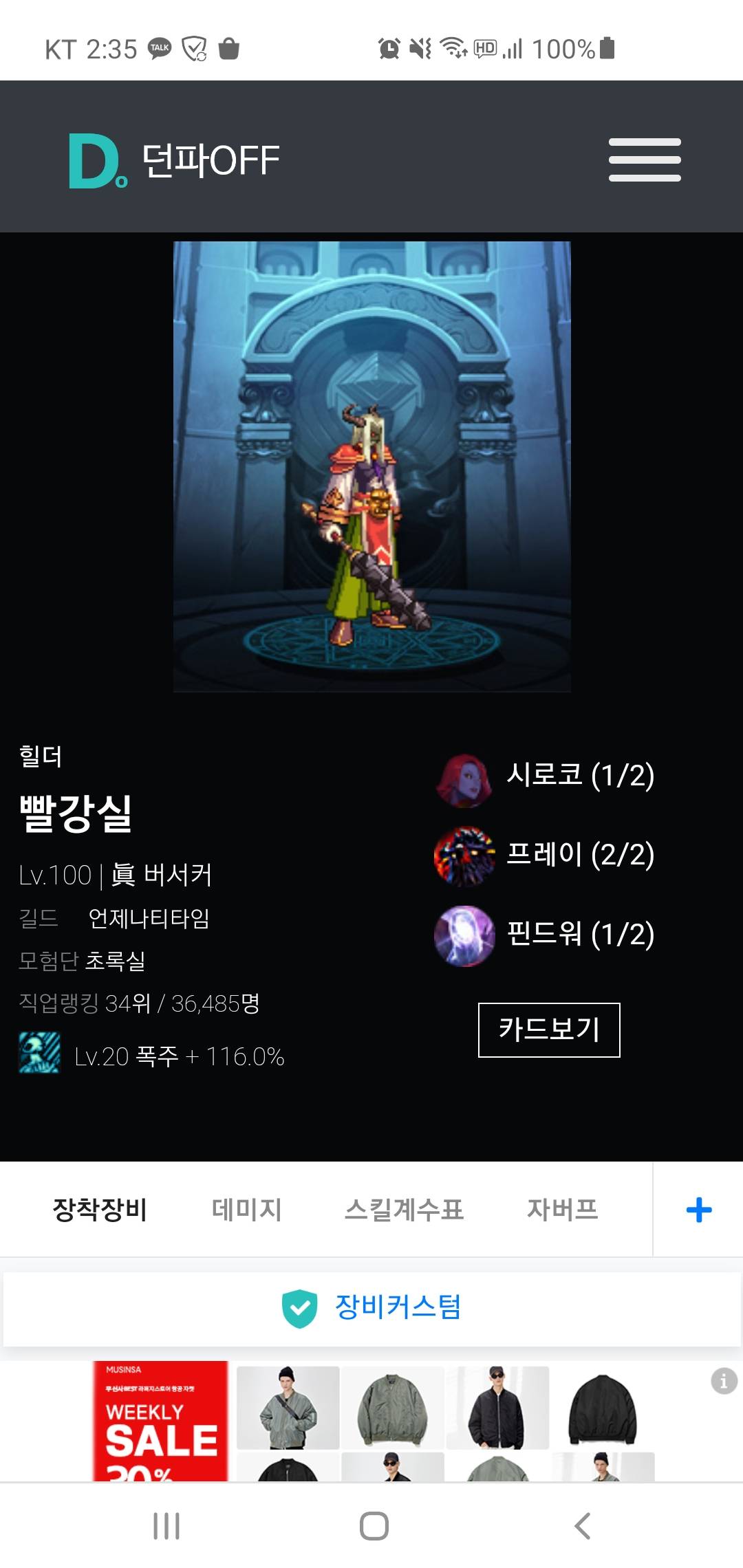Select the 자버프 tab
The image size is (743, 1568).
pos(562,1210)
